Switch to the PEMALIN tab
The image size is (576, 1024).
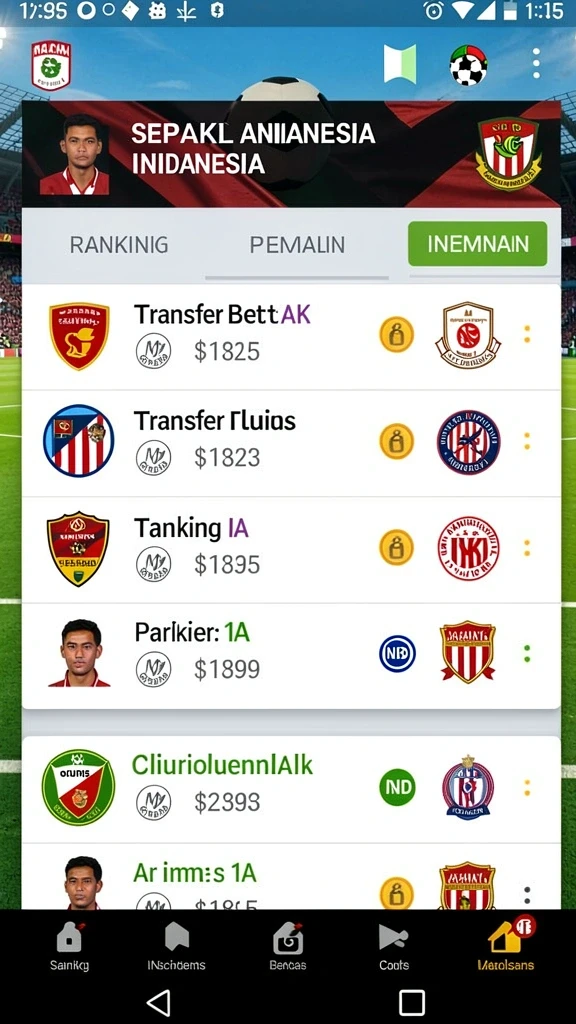click(297, 245)
